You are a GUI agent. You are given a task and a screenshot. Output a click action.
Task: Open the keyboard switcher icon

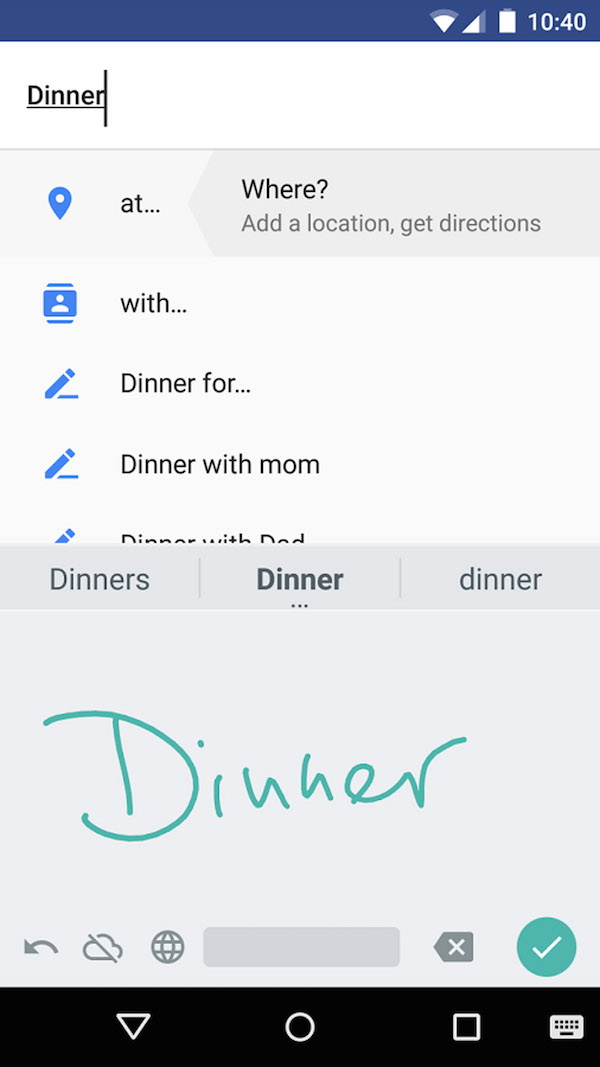[566, 1026]
